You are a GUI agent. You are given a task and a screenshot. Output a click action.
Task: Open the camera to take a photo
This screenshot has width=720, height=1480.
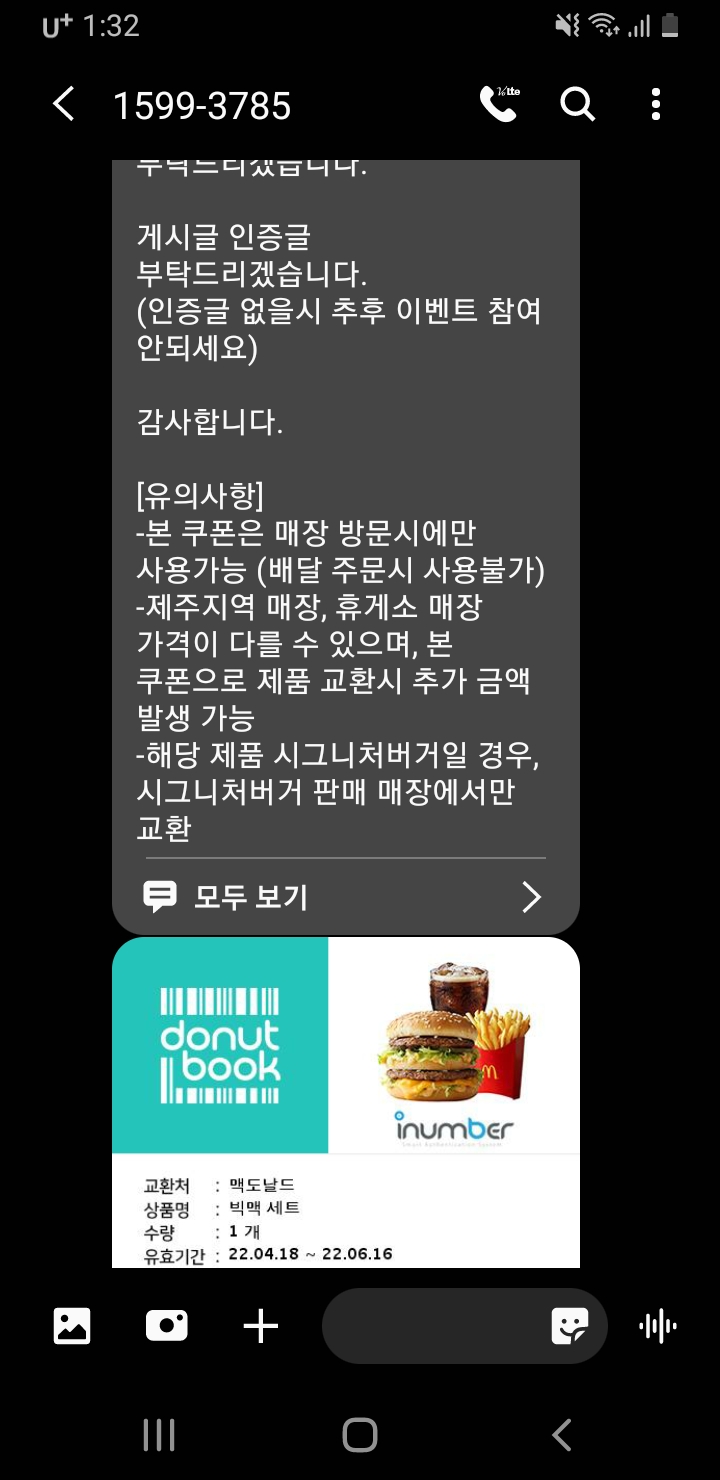166,1326
